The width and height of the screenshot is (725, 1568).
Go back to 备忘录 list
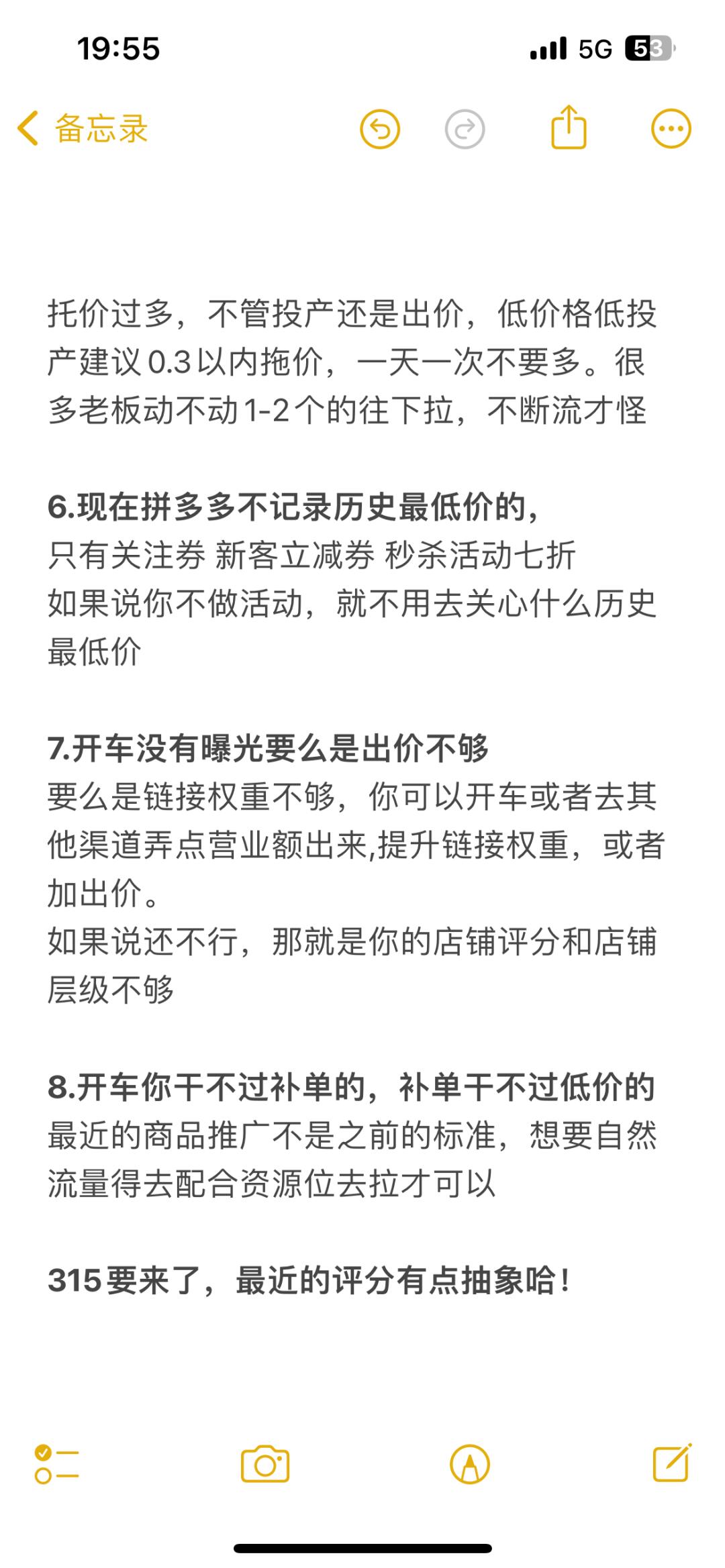(82, 128)
